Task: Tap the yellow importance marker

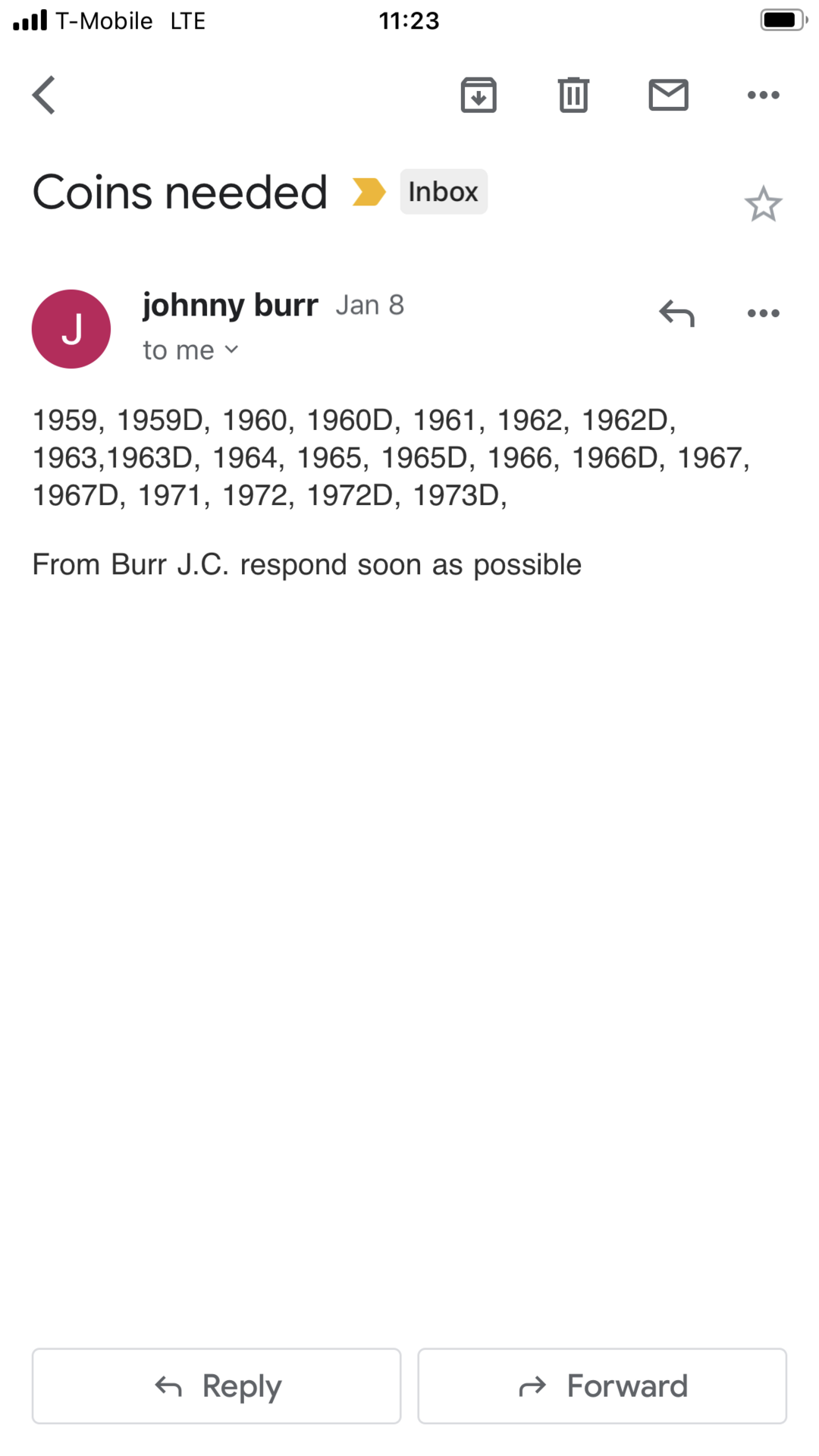Action: click(369, 192)
